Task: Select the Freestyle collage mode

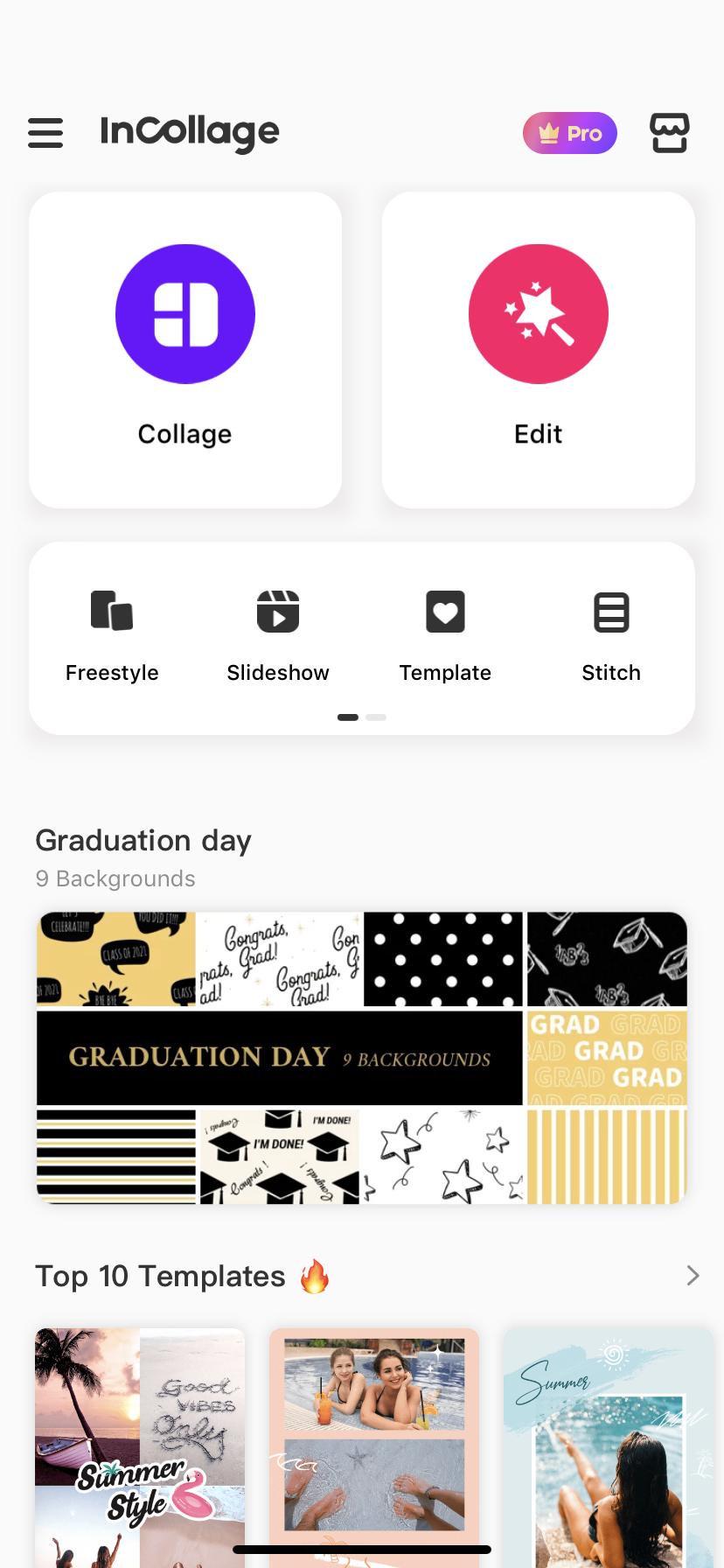Action: click(x=111, y=636)
